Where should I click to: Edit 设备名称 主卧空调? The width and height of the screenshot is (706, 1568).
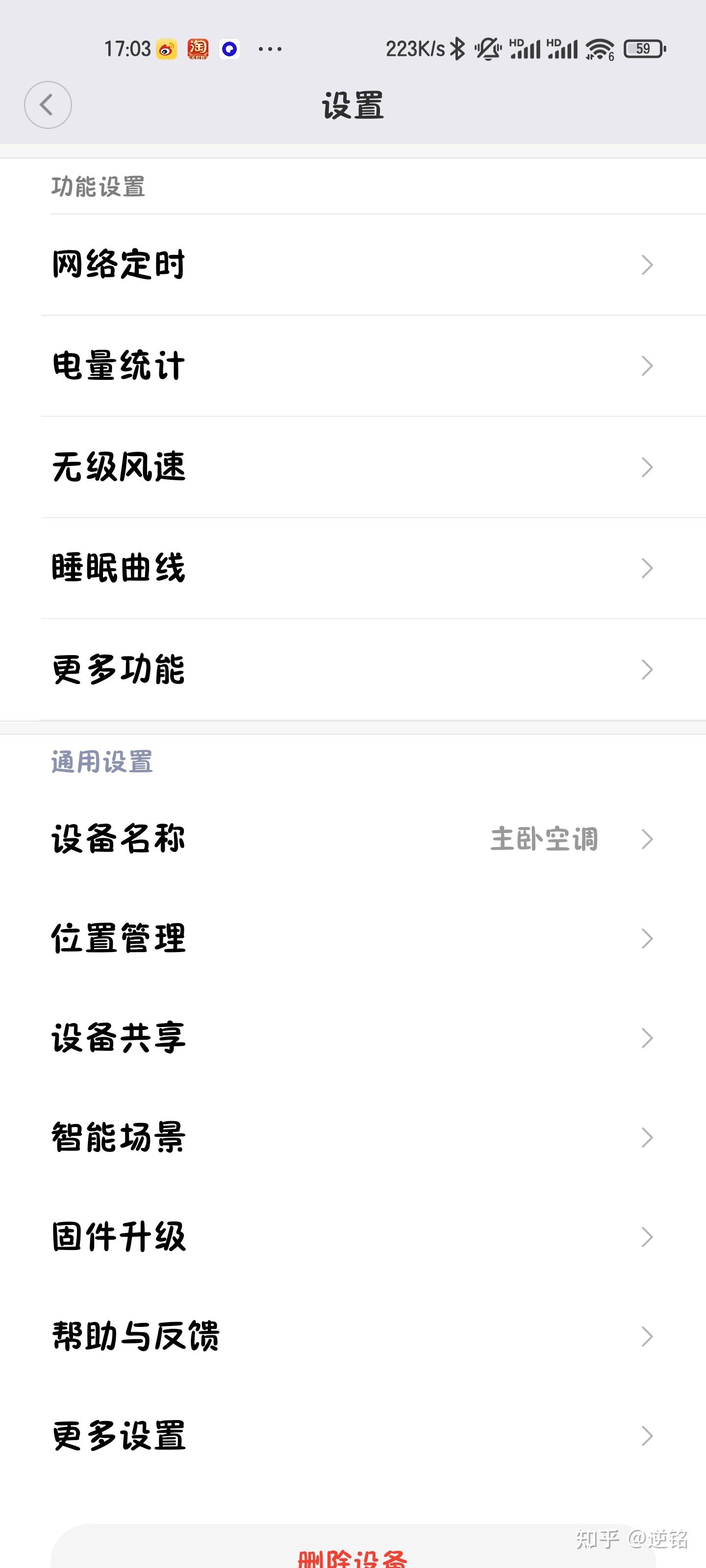pyautogui.click(x=353, y=839)
